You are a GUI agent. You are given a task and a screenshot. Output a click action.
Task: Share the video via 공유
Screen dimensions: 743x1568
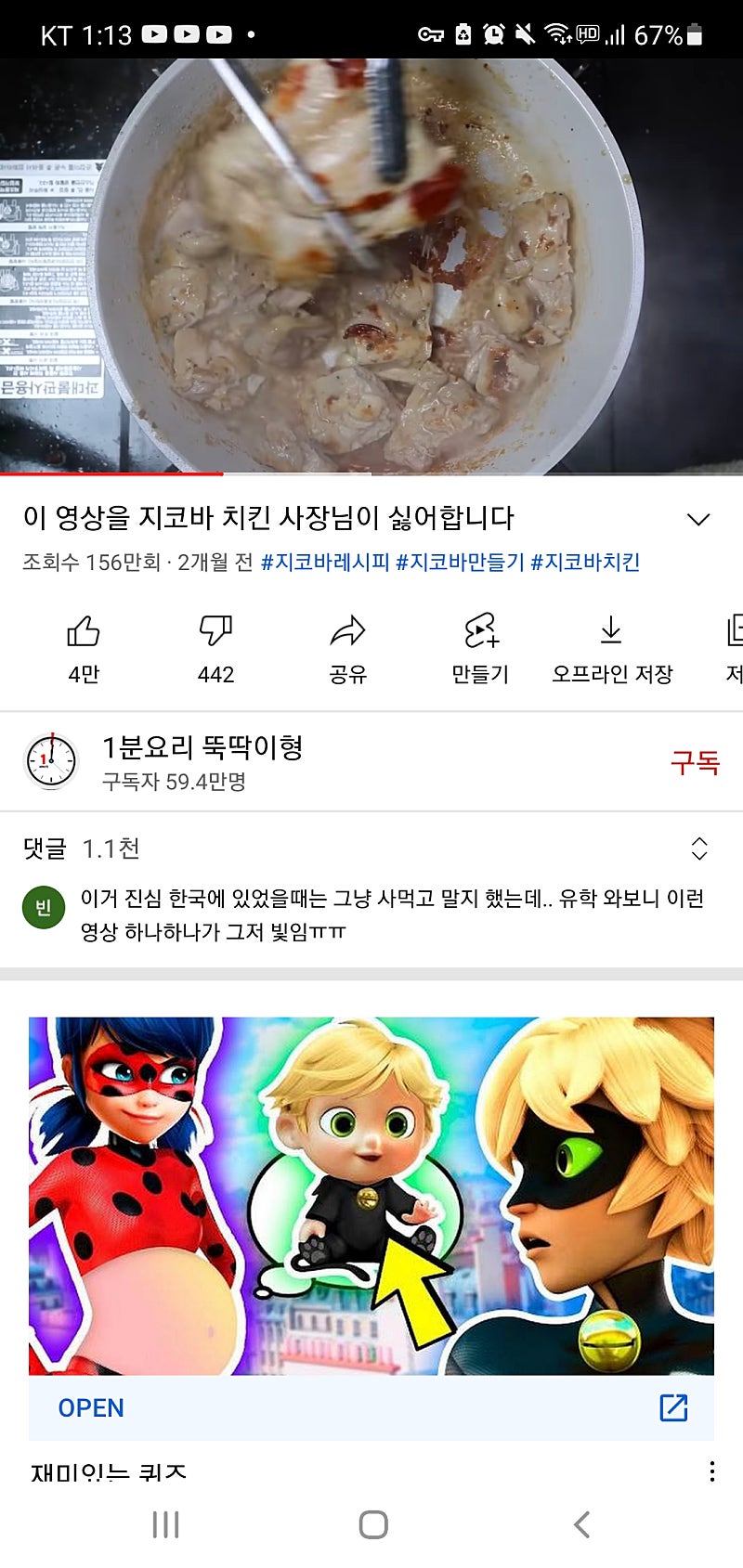348,649
